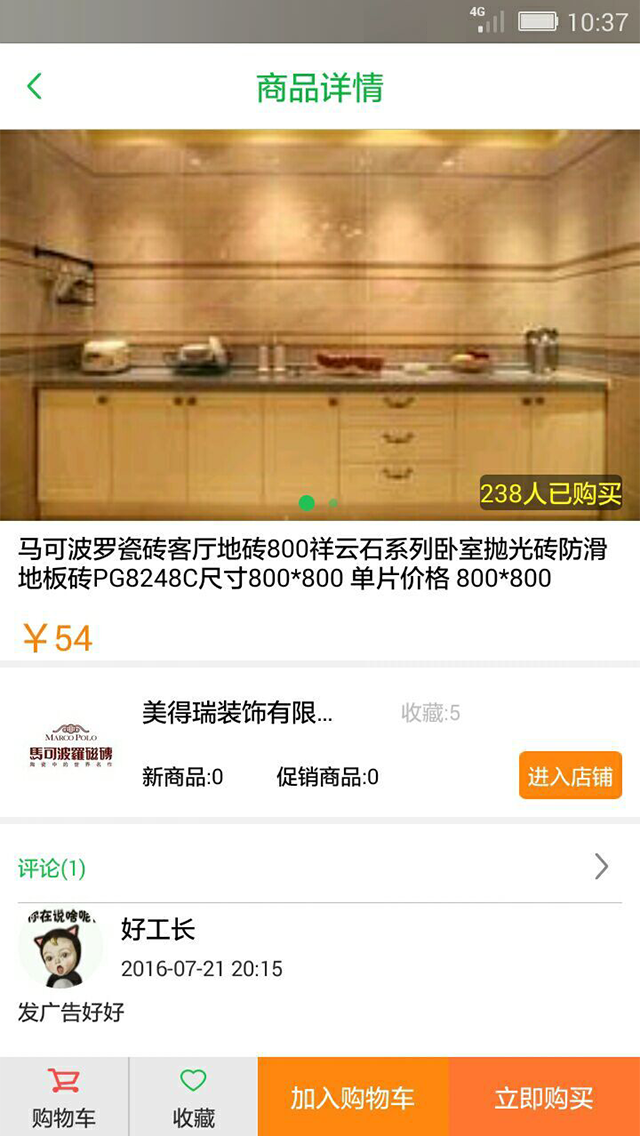Enter the store via 进入店铺
This screenshot has height=1136, width=640.
pos(570,775)
